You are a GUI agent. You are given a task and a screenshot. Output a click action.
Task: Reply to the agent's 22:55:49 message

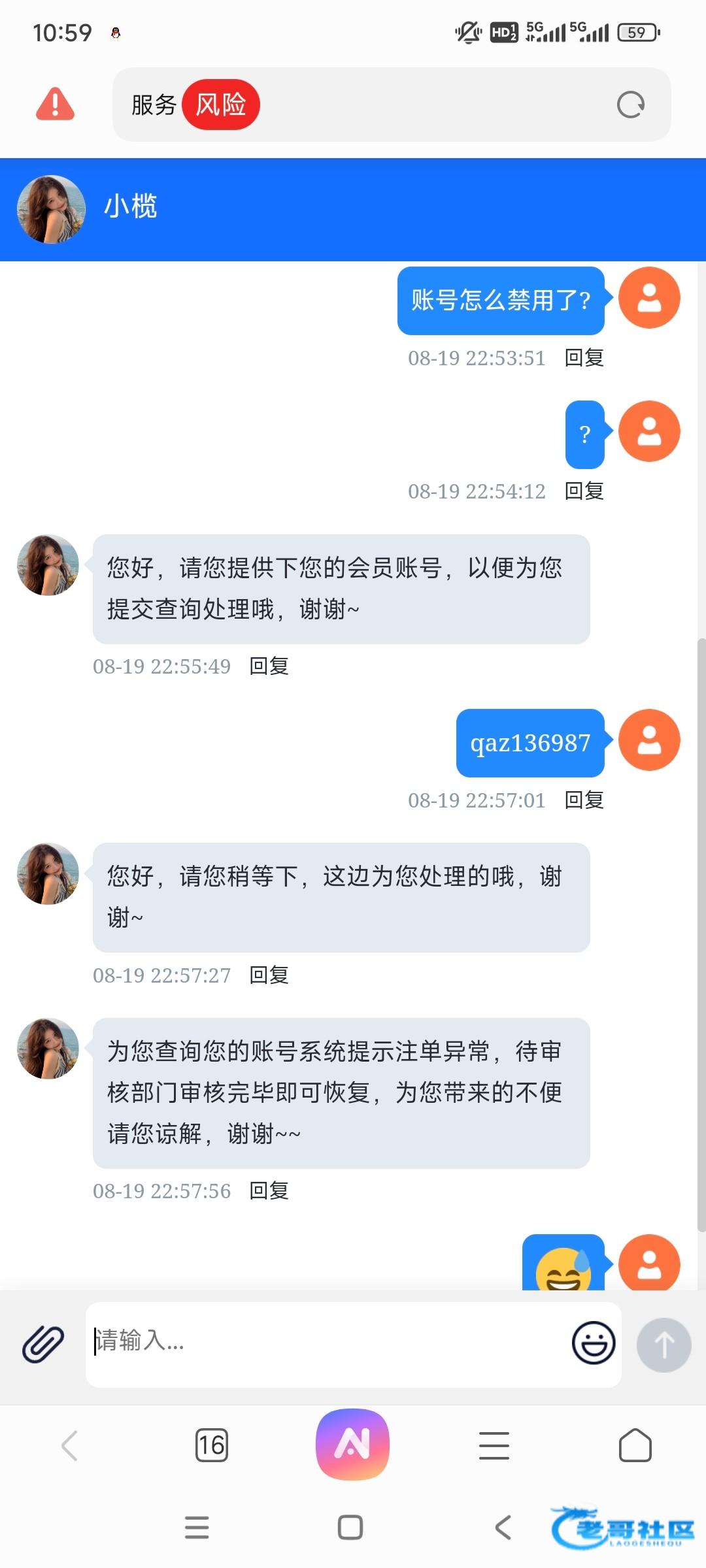269,666
